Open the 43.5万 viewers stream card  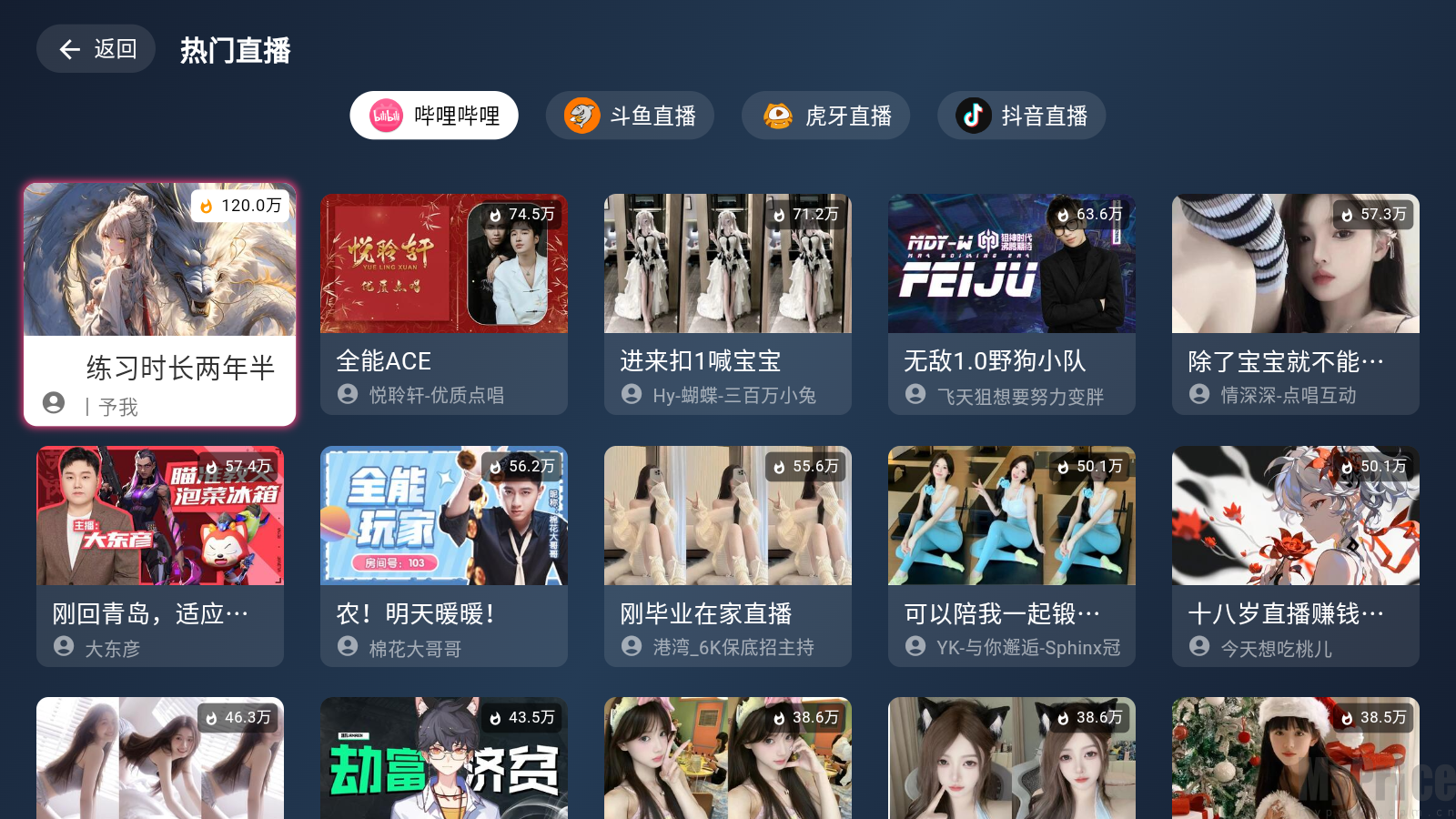click(x=444, y=760)
